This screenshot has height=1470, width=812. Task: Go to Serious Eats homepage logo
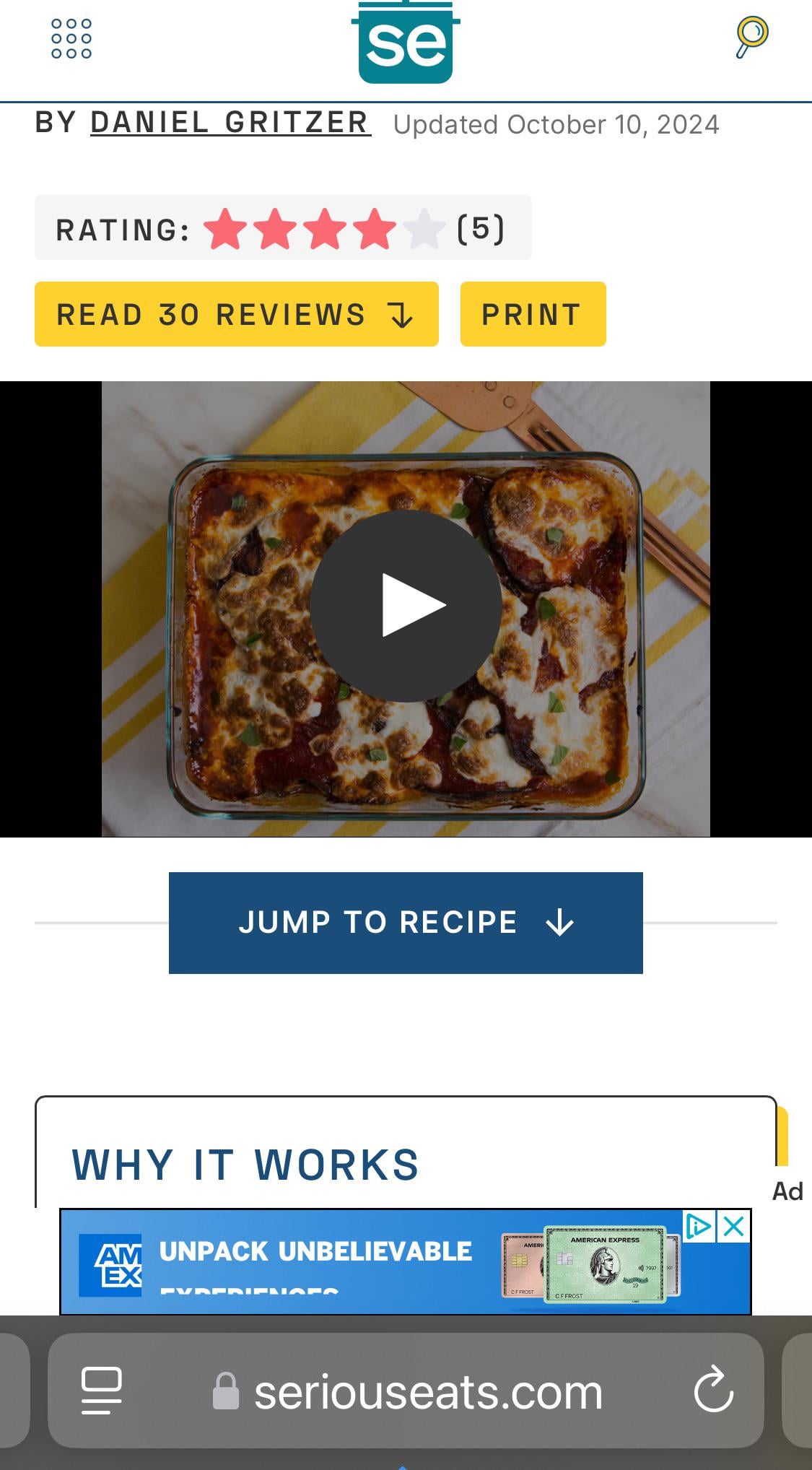coord(406,42)
